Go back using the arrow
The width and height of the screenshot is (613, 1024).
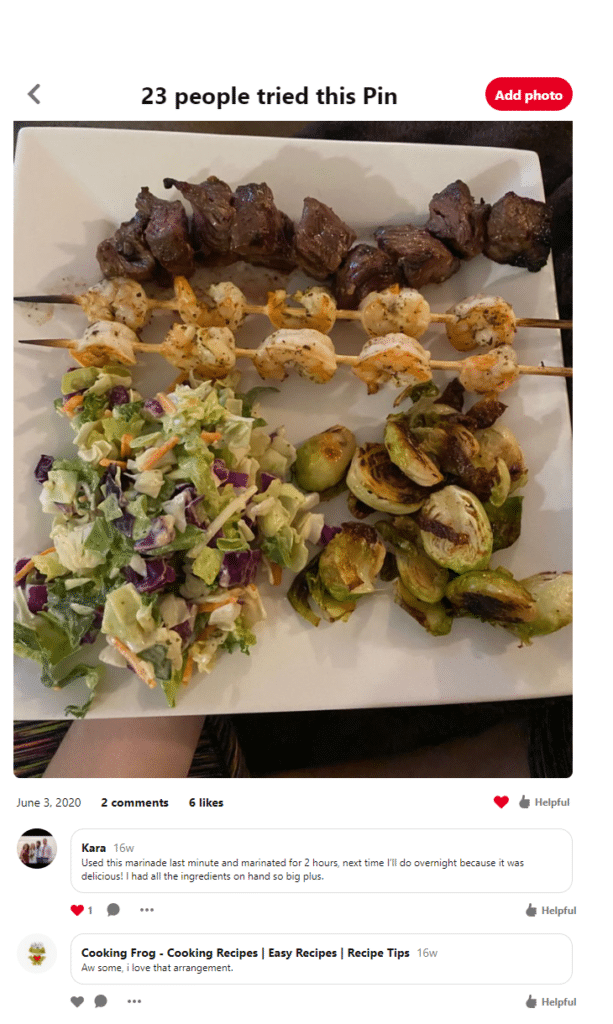pos(34,94)
